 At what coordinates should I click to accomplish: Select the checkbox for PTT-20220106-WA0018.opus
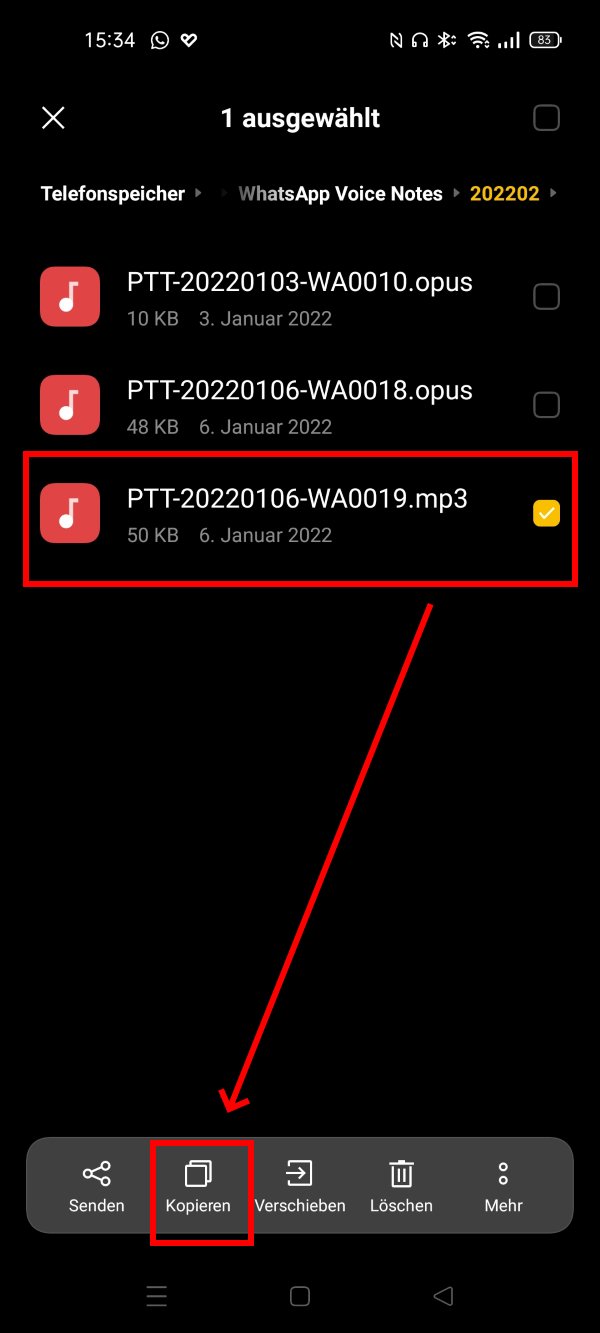546,405
